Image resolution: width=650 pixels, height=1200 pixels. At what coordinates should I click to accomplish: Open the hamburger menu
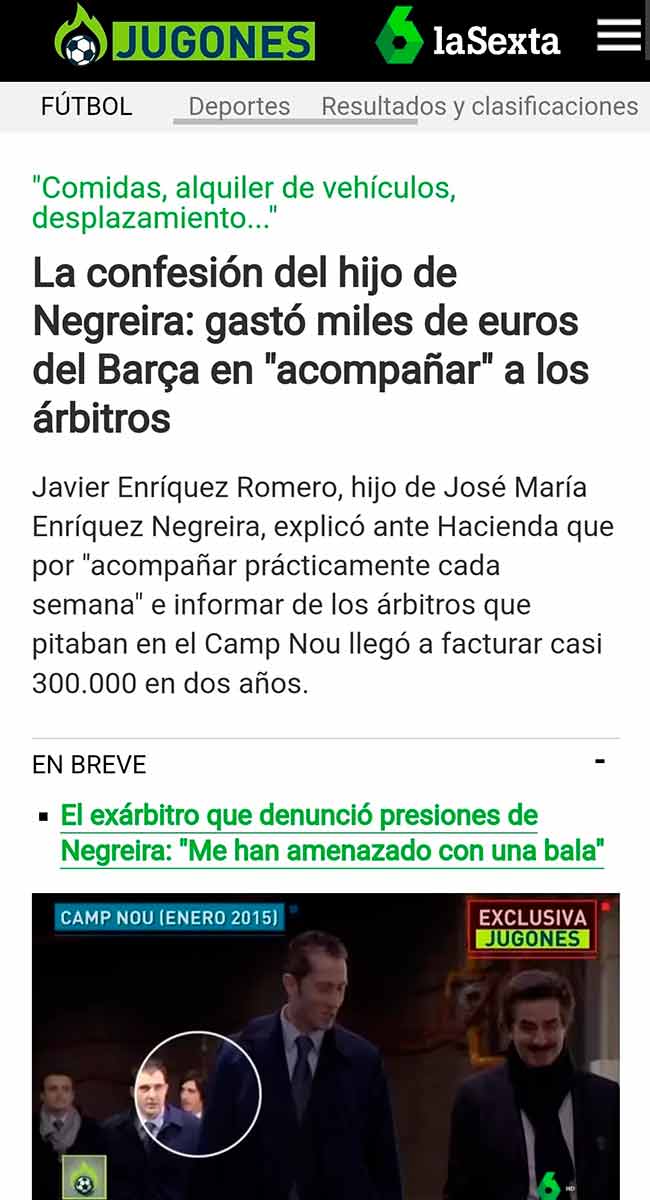tap(618, 36)
